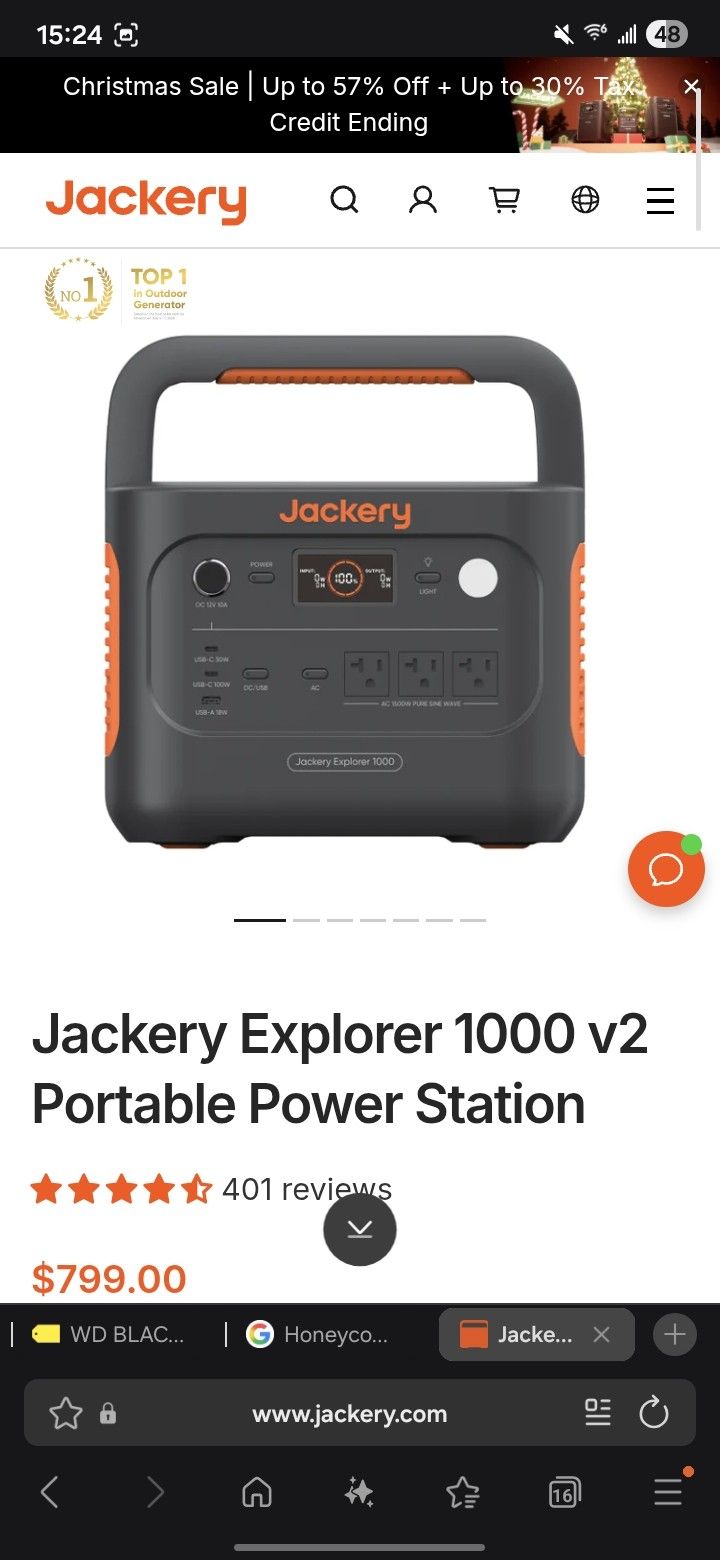Change region via the globe icon
This screenshot has height=1560, width=720.
click(x=584, y=200)
